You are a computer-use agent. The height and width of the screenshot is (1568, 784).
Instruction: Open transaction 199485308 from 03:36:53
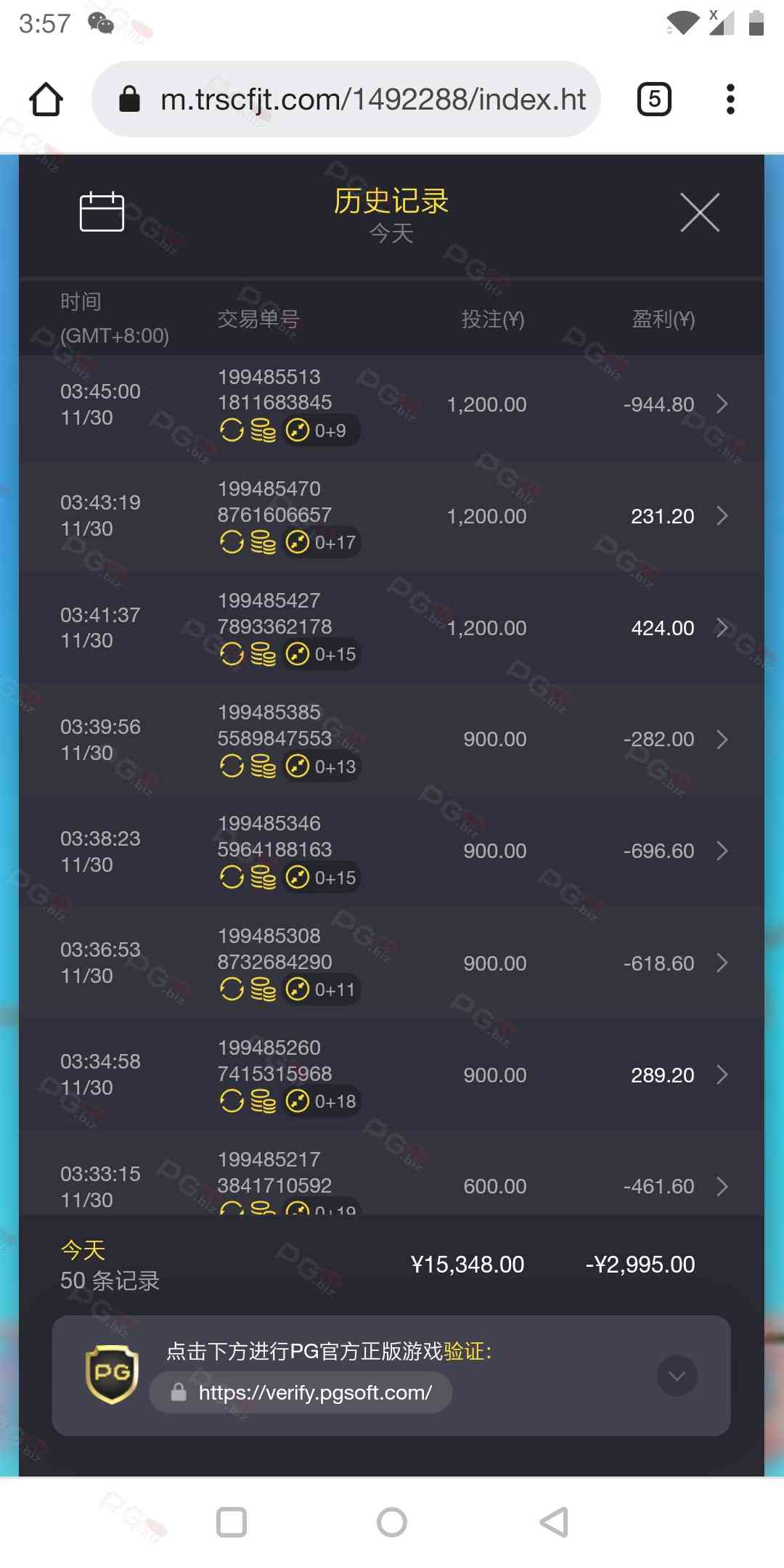coord(721,963)
